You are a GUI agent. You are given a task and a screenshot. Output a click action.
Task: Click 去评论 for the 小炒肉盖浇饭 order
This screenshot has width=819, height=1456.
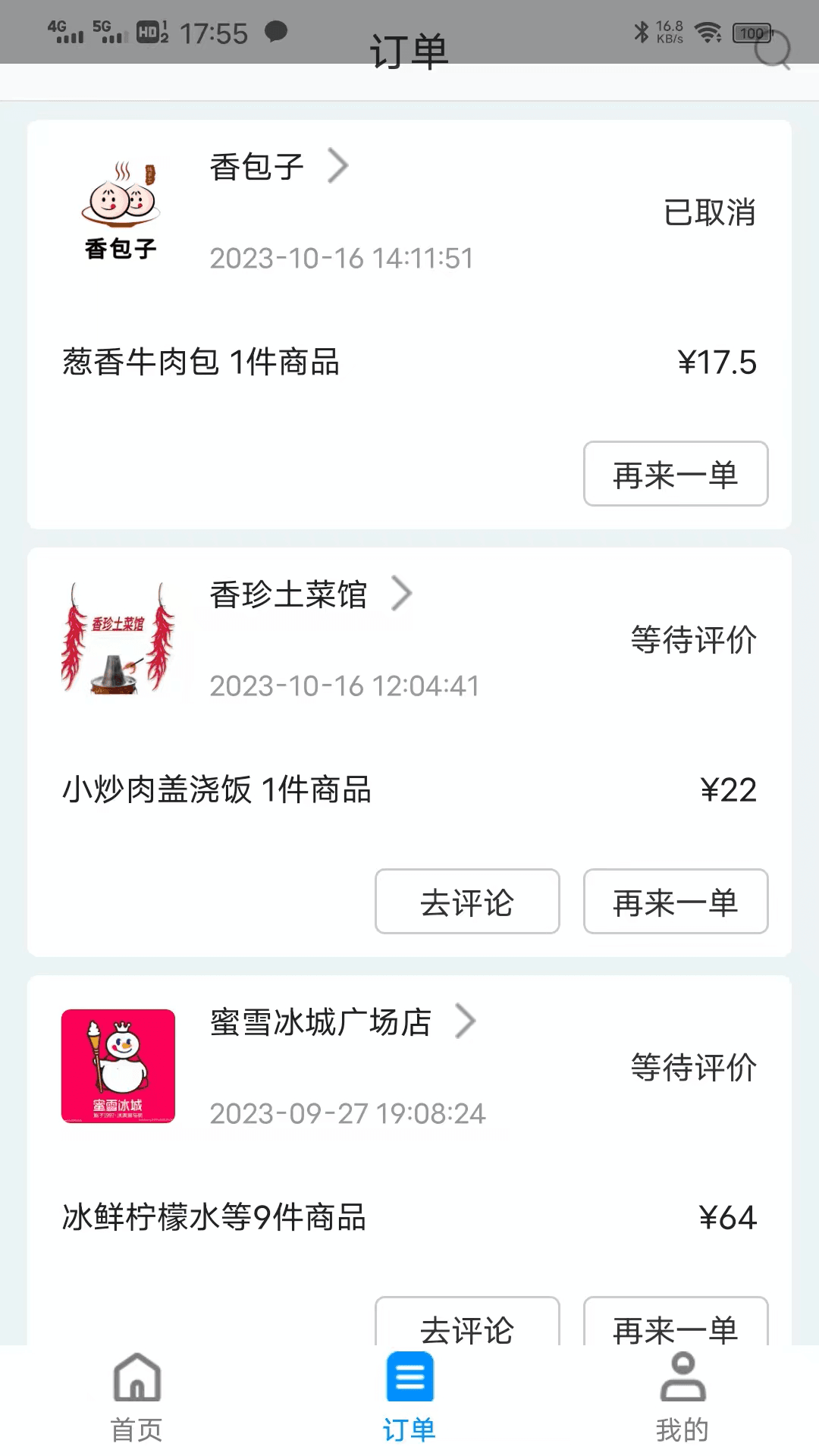[x=466, y=902]
